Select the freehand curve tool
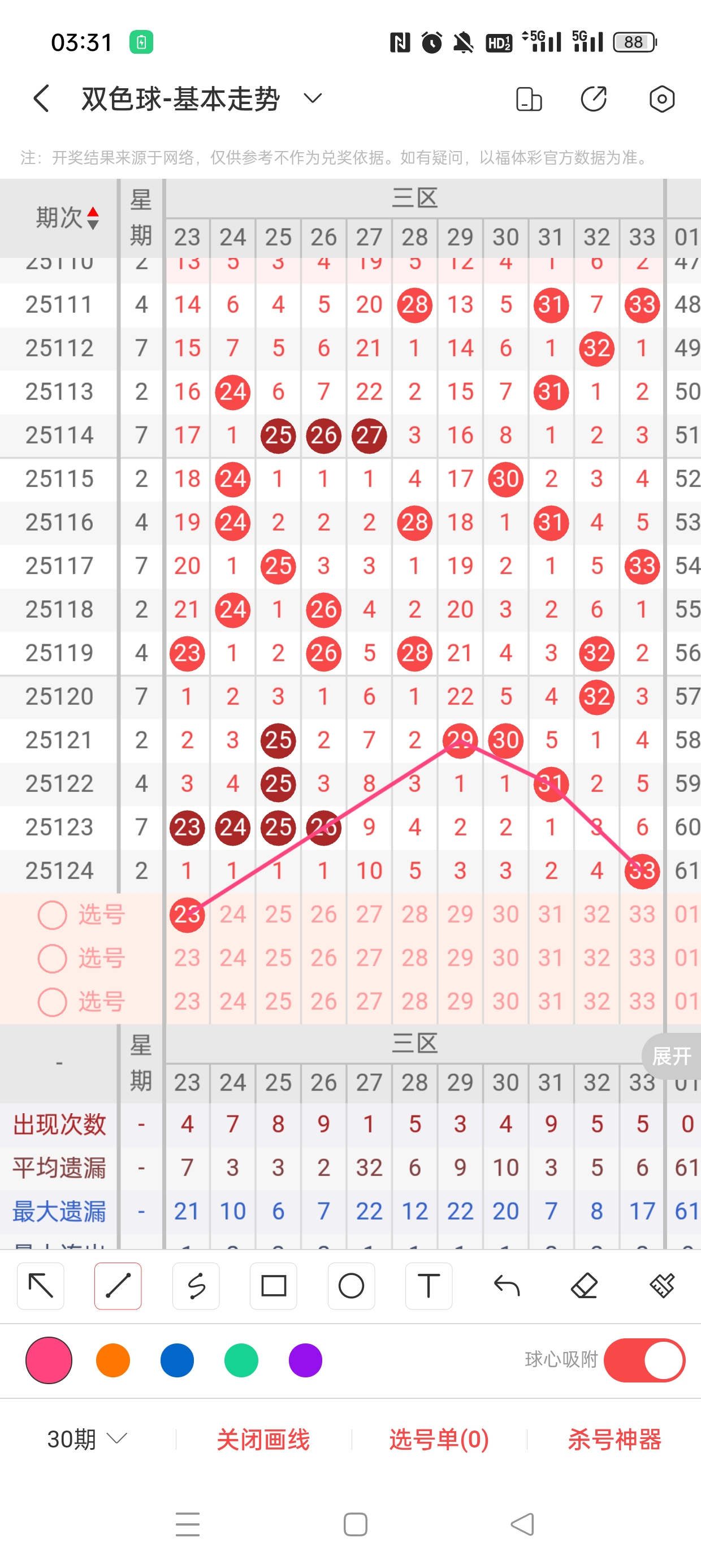 point(196,1286)
